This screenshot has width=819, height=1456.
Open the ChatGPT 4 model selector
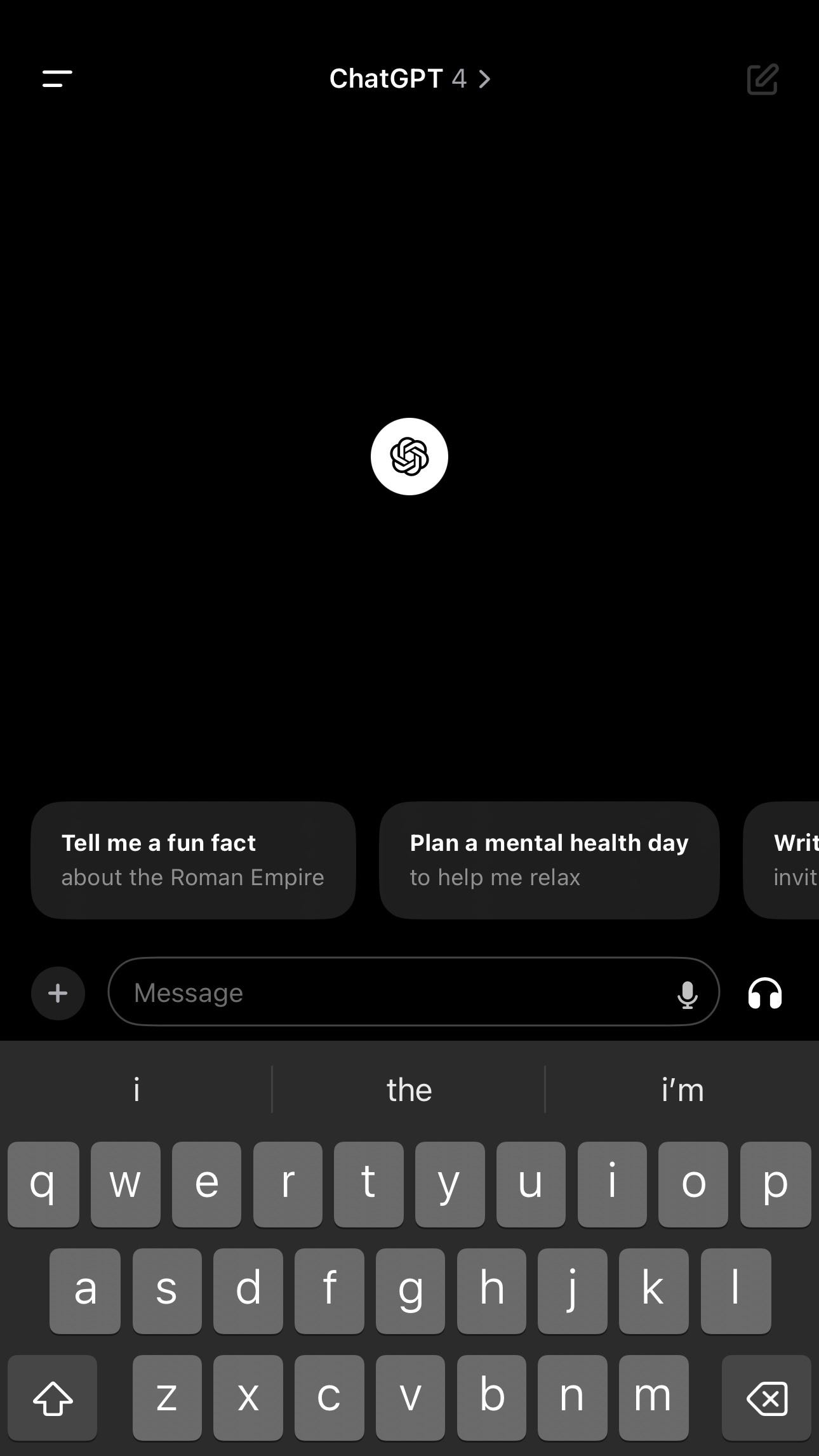click(x=409, y=79)
